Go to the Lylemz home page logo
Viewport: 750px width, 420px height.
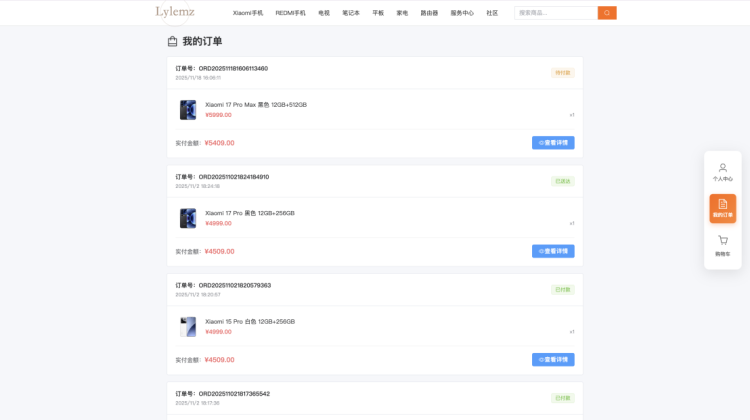[176, 12]
